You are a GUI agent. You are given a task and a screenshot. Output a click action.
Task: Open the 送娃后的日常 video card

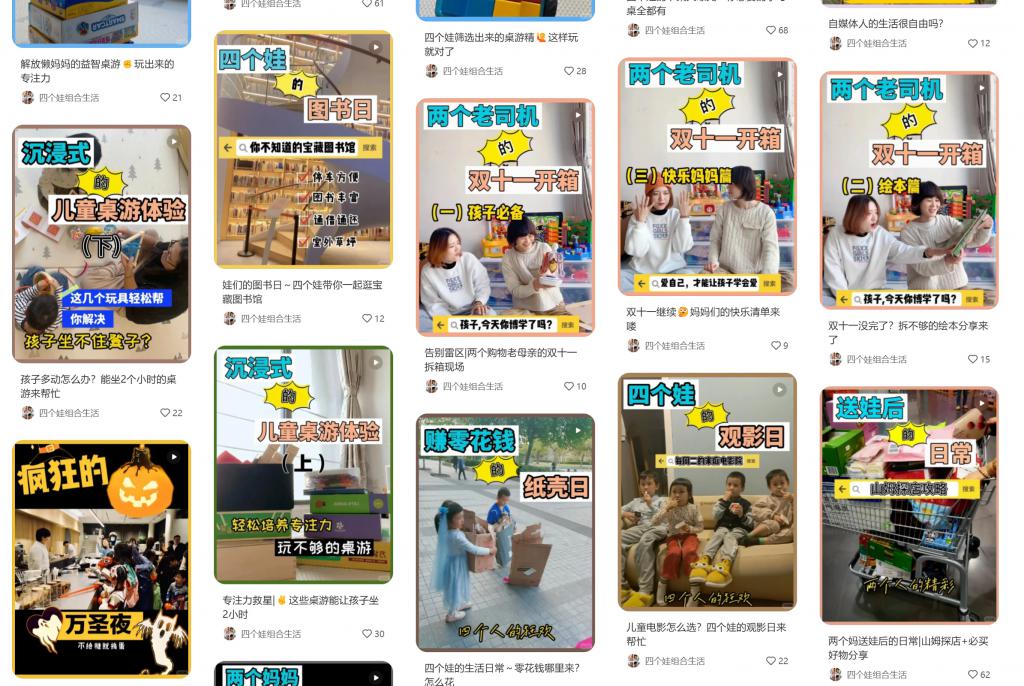[x=909, y=505]
